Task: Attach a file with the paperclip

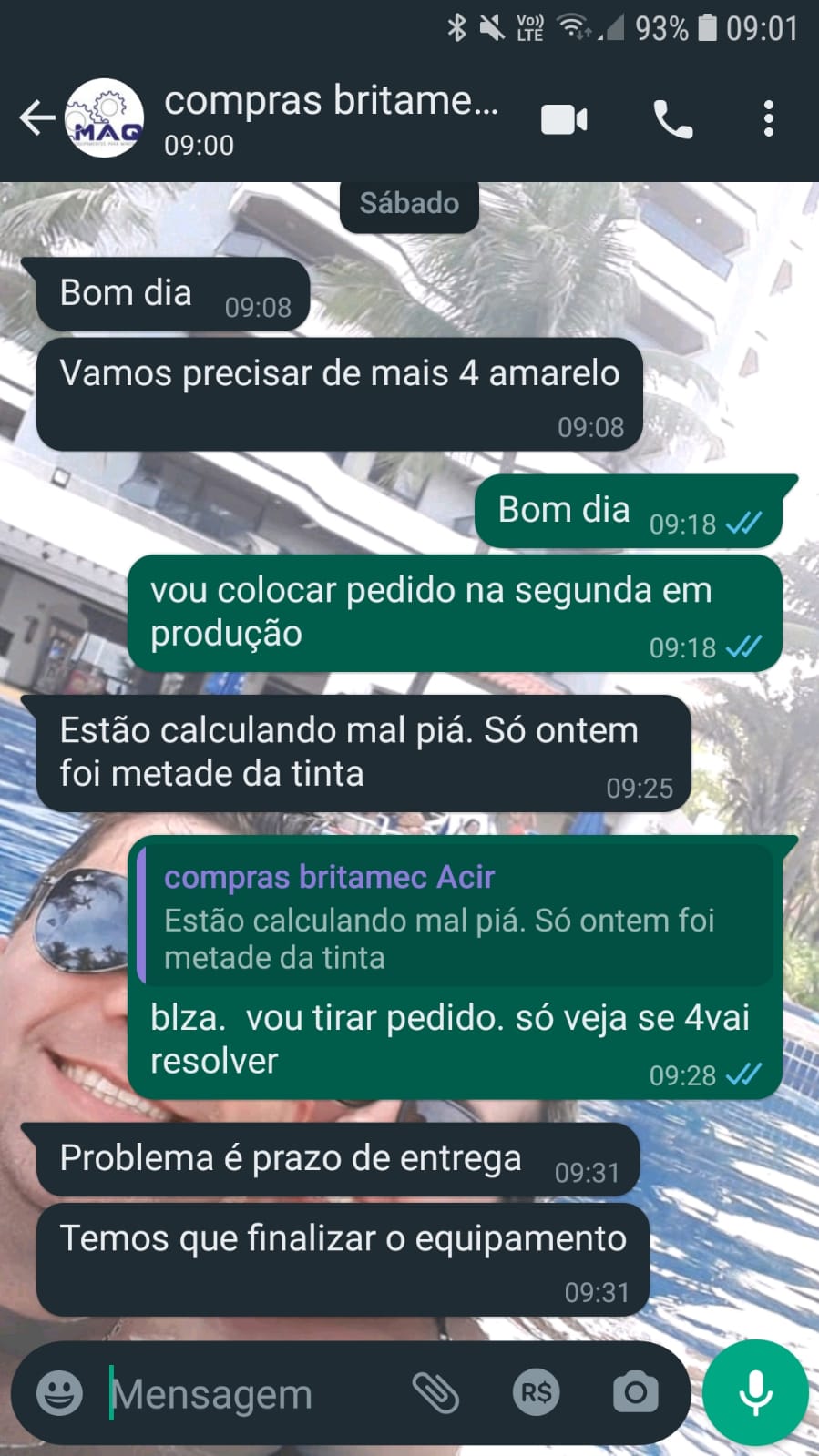Action: coord(435,1392)
